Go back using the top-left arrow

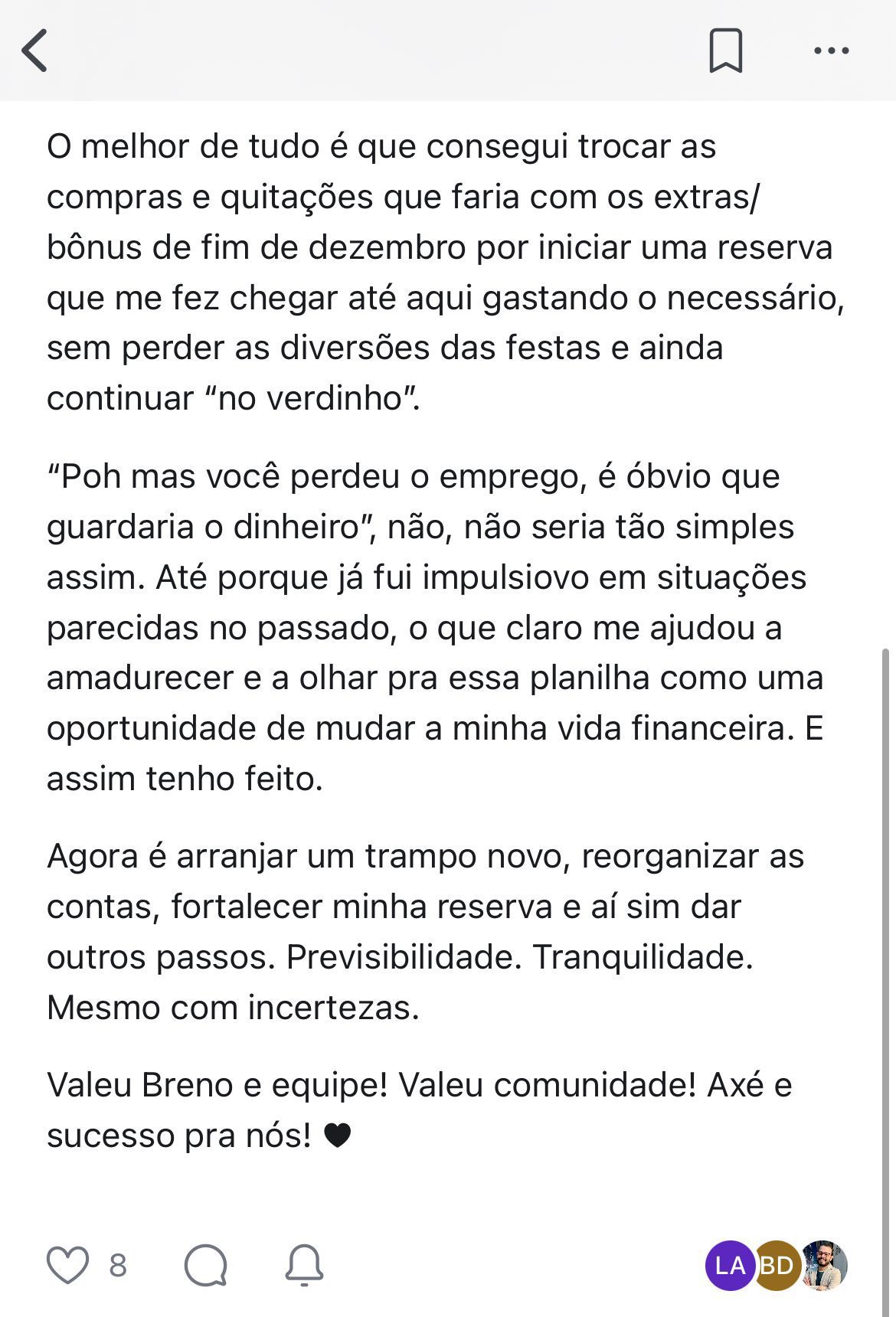[35, 51]
